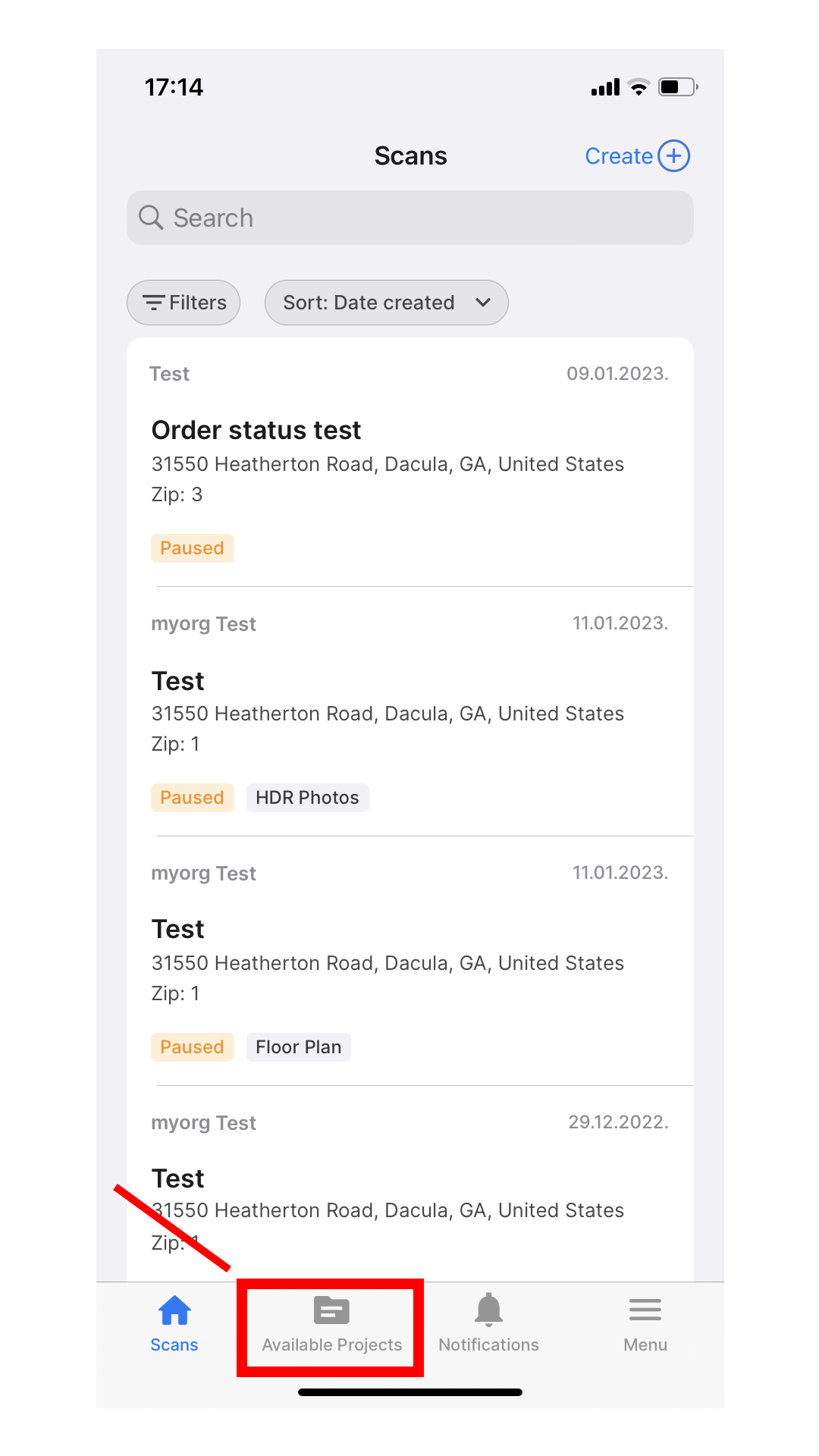Create a new scan

637,156
